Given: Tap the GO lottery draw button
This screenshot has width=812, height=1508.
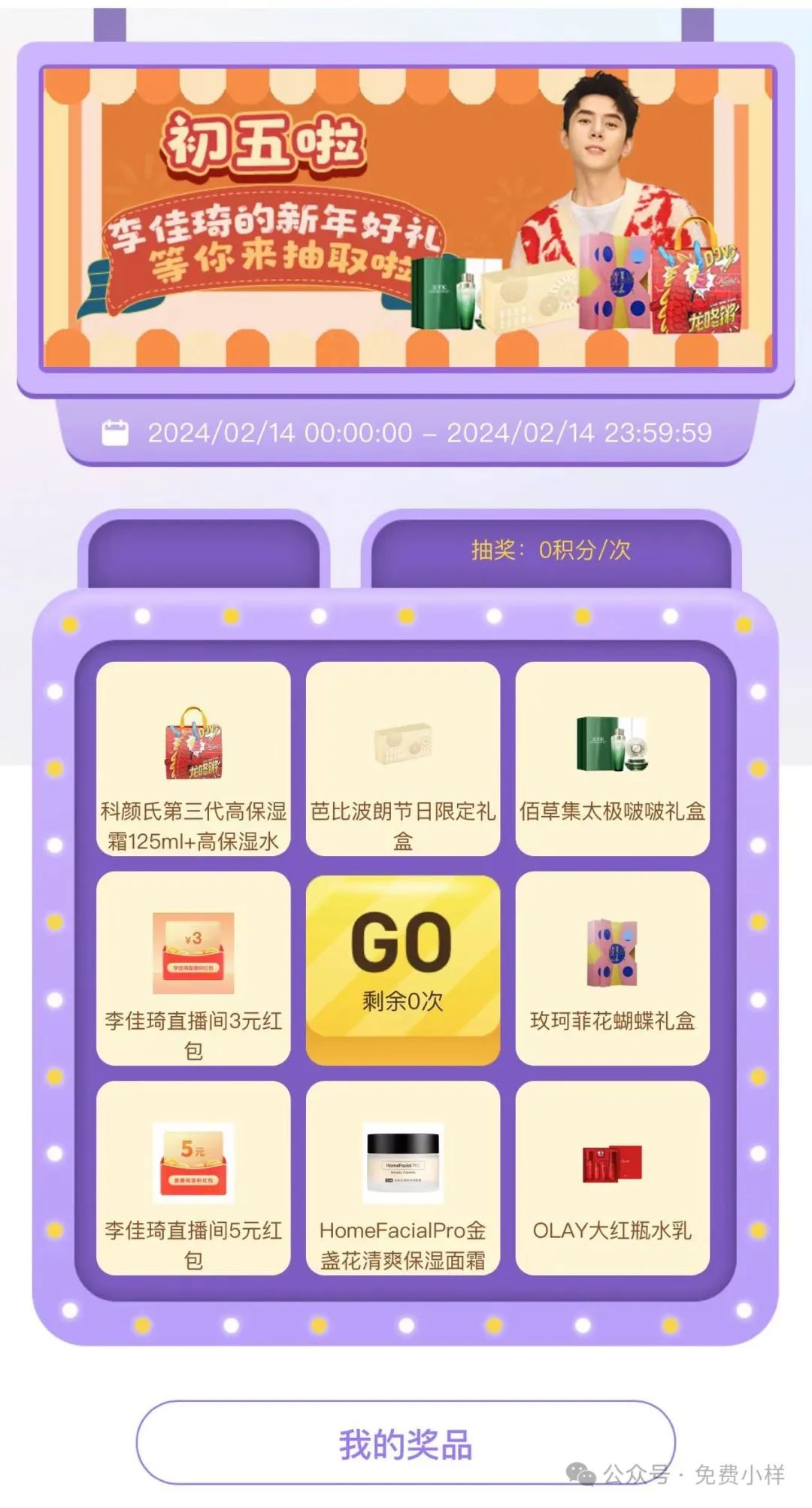Looking at the screenshot, I should pos(403,968).
